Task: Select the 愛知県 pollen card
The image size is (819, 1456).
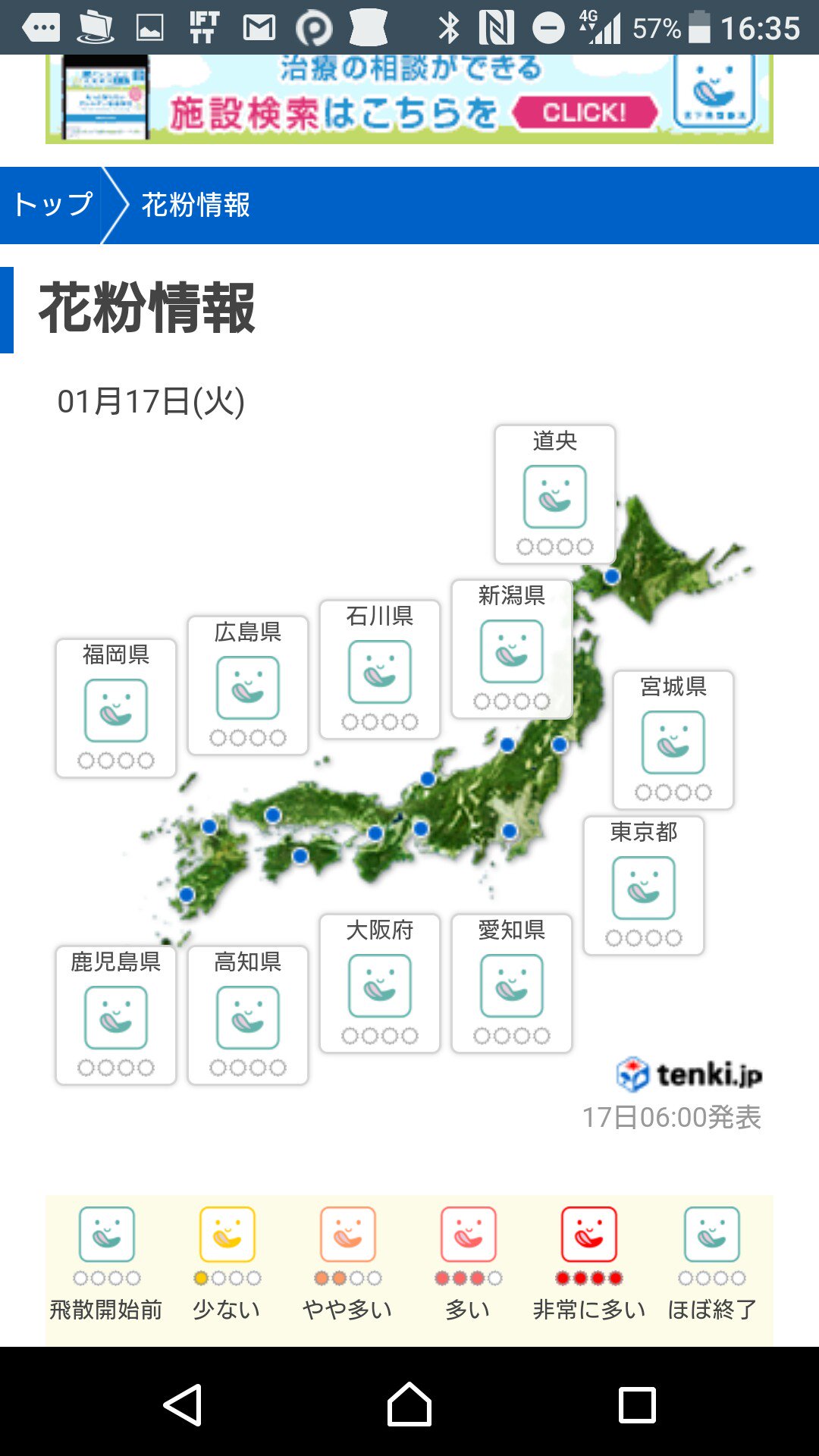Action: (512, 984)
